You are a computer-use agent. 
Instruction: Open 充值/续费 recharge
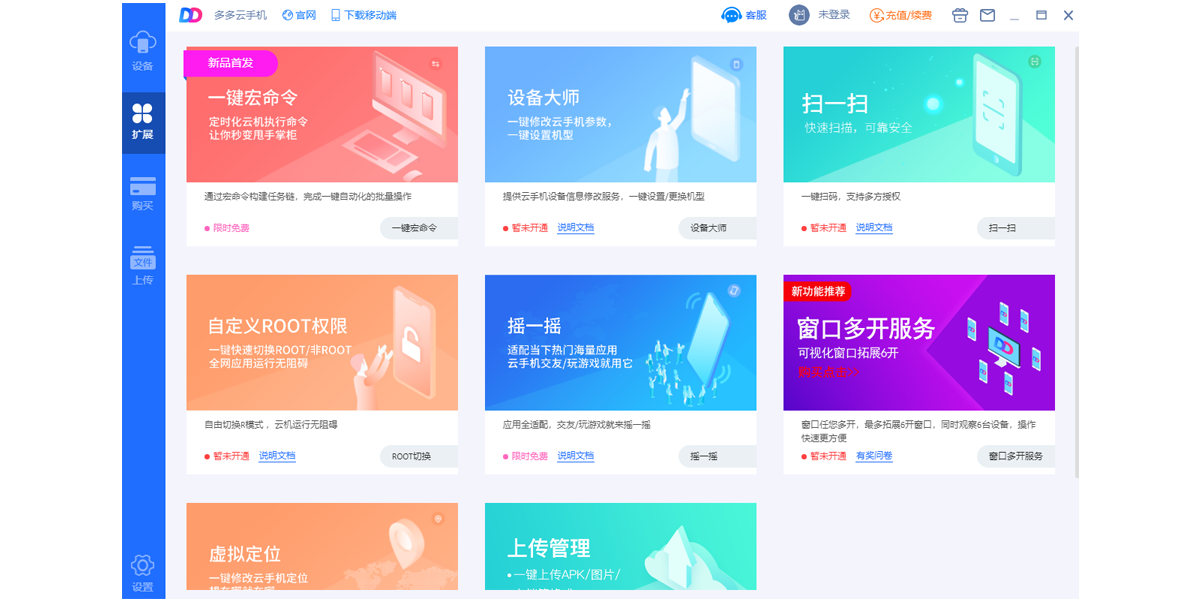pos(901,15)
